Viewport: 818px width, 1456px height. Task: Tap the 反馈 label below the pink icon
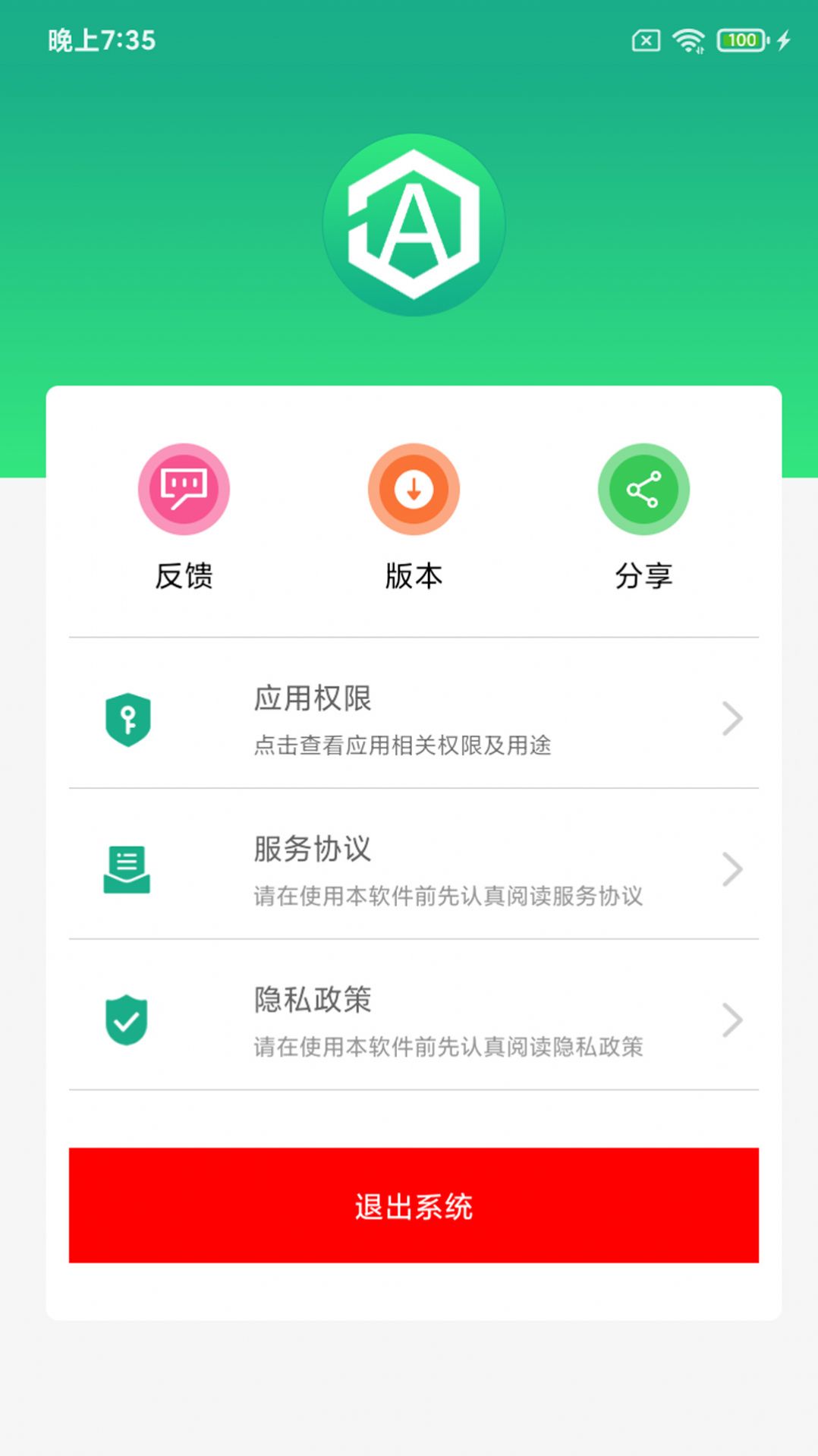click(184, 577)
